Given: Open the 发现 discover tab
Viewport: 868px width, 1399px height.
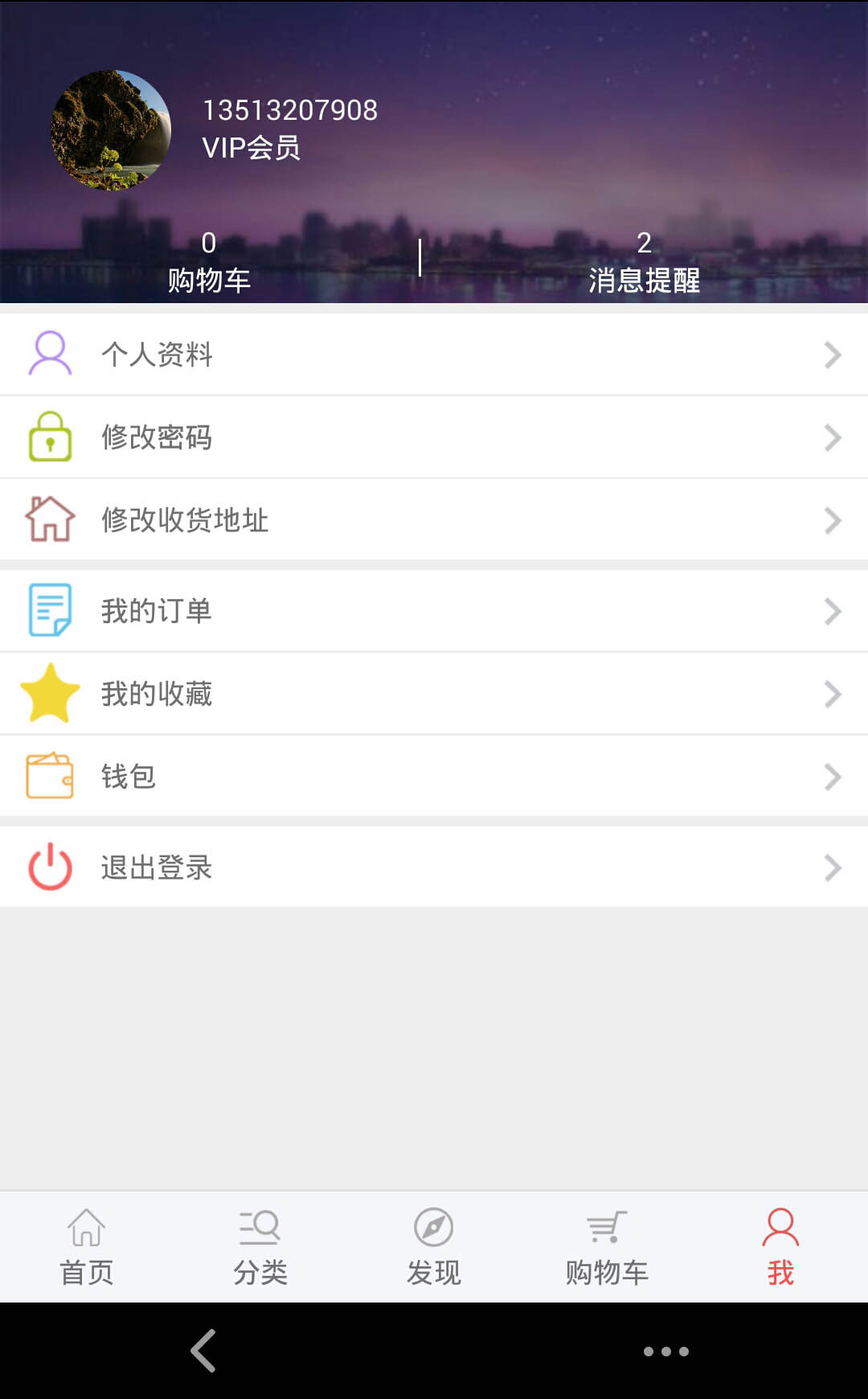Looking at the screenshot, I should (434, 1247).
